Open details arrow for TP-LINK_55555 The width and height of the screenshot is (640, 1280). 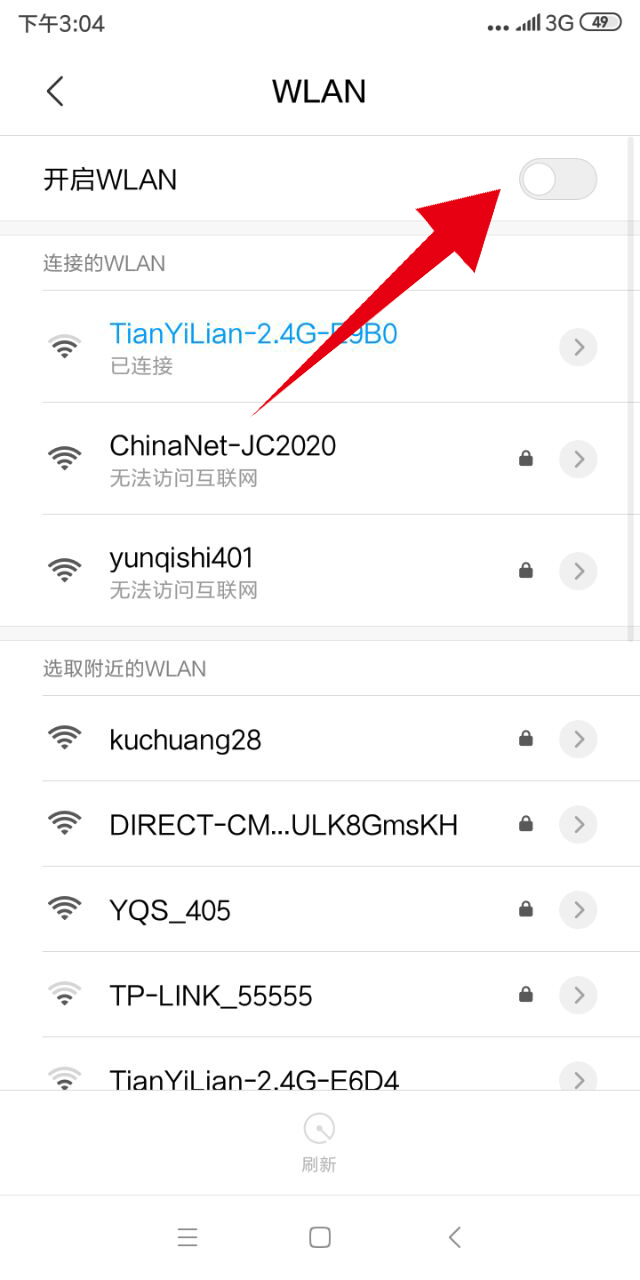[578, 995]
